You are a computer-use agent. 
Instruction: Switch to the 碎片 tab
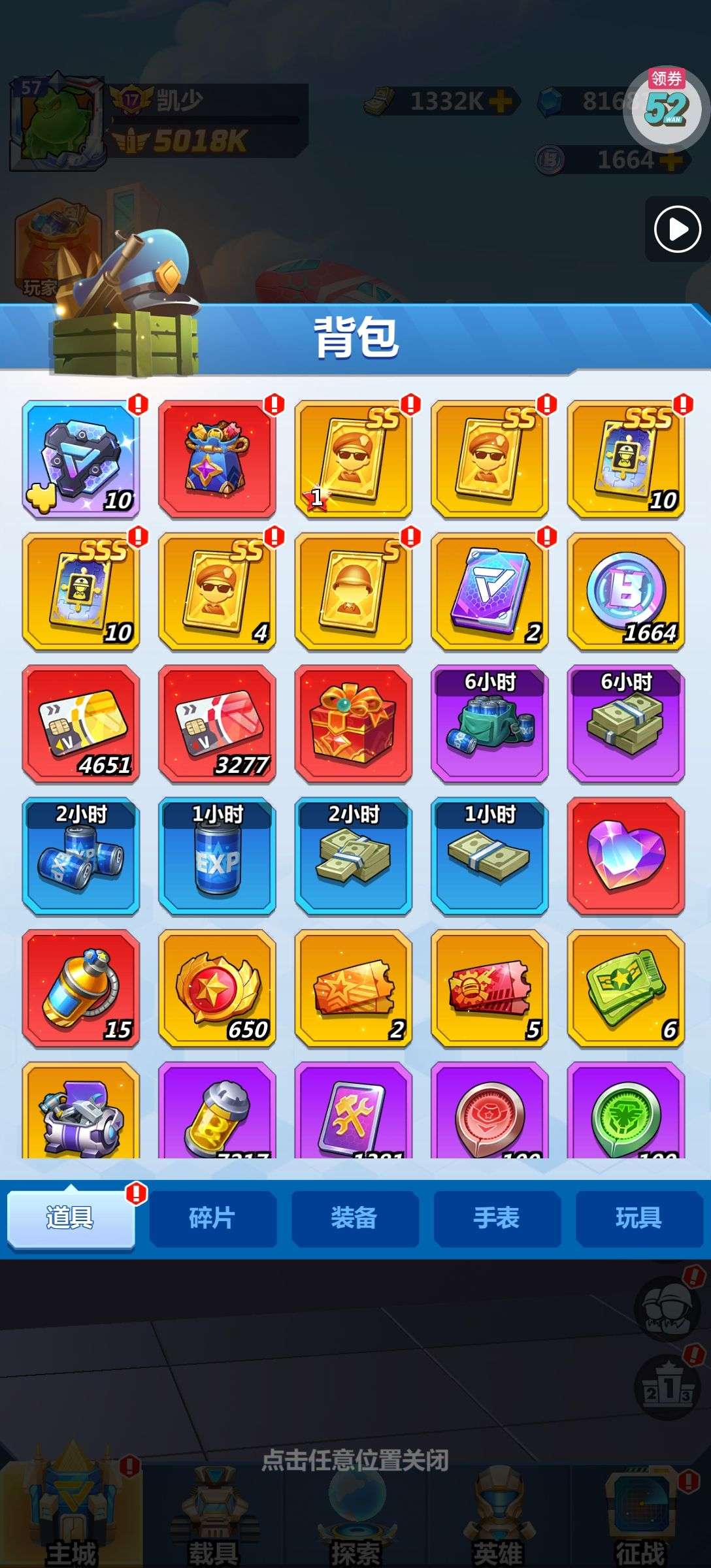click(x=212, y=1218)
